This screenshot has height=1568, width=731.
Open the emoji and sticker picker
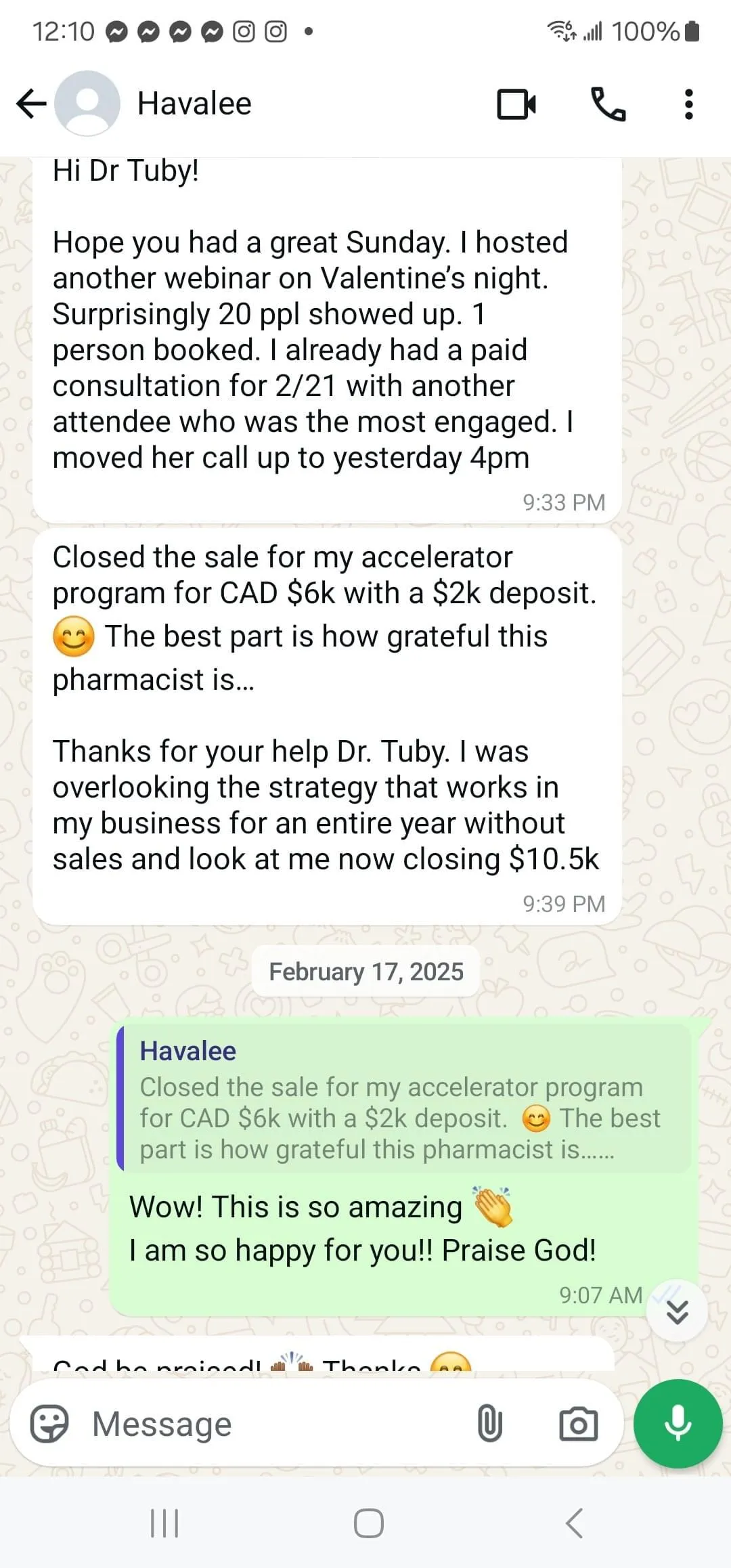point(50,1424)
